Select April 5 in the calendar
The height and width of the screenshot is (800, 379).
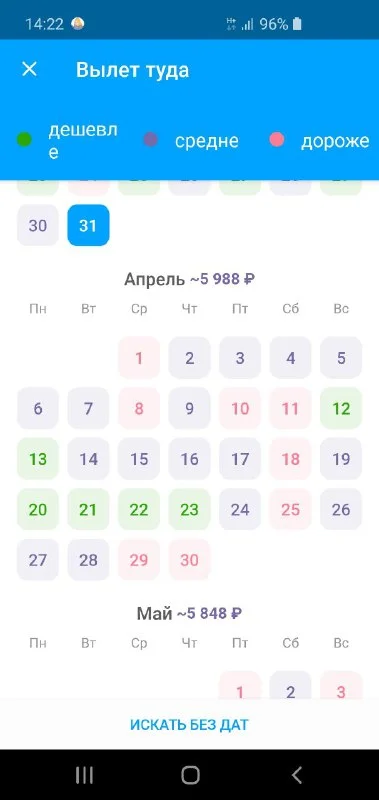pyautogui.click(x=341, y=358)
